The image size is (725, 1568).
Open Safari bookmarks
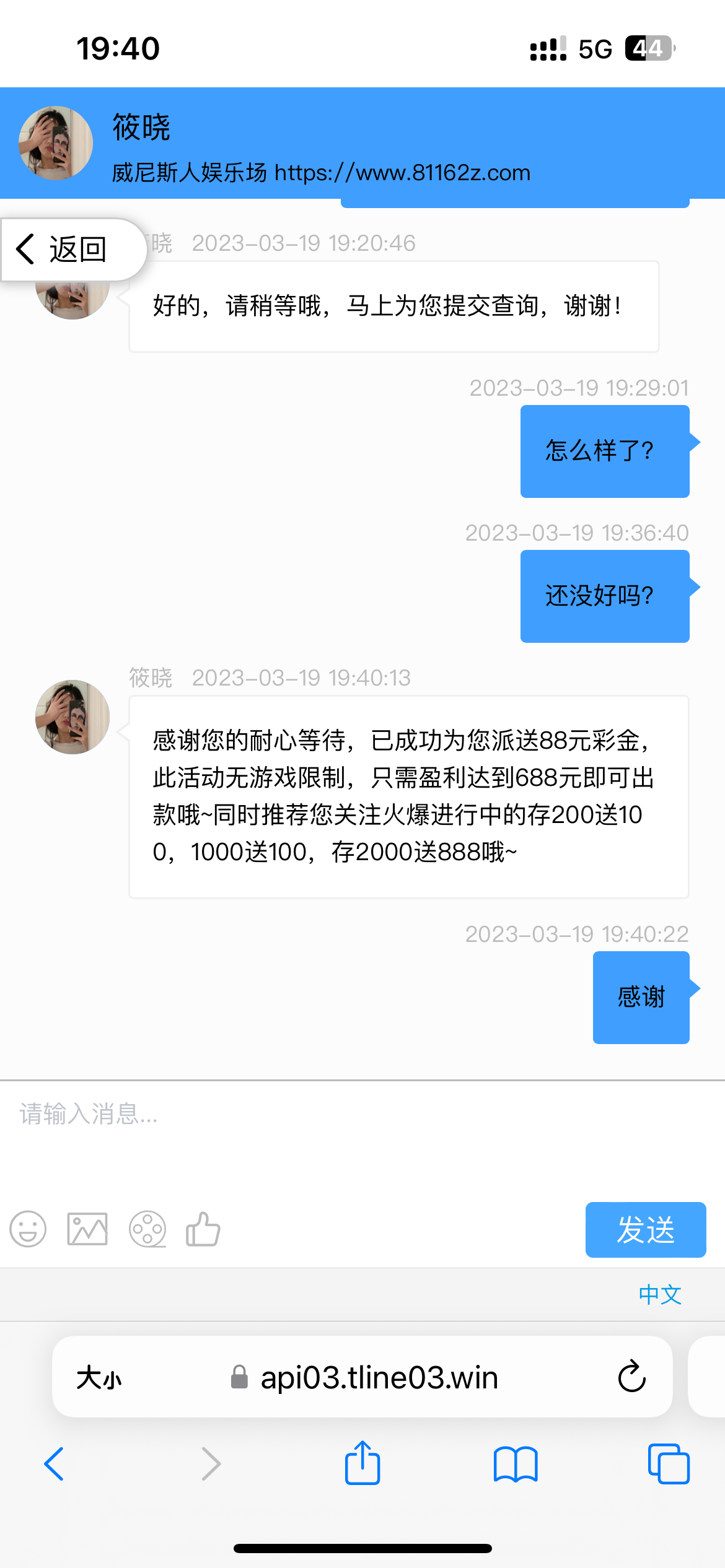[x=516, y=1464]
